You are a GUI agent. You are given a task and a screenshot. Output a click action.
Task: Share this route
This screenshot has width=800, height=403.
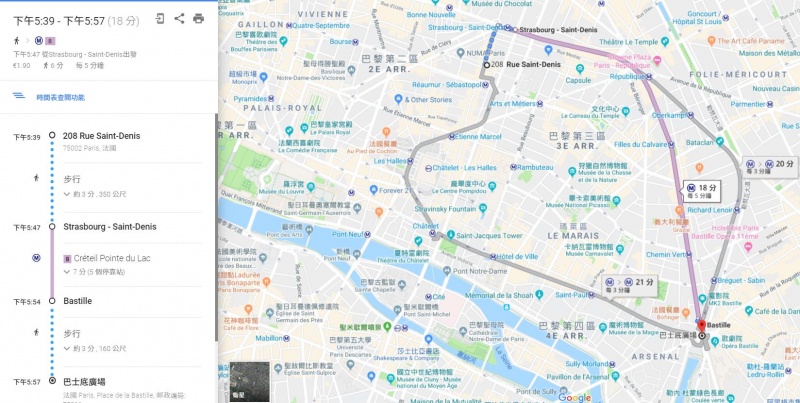179,18
